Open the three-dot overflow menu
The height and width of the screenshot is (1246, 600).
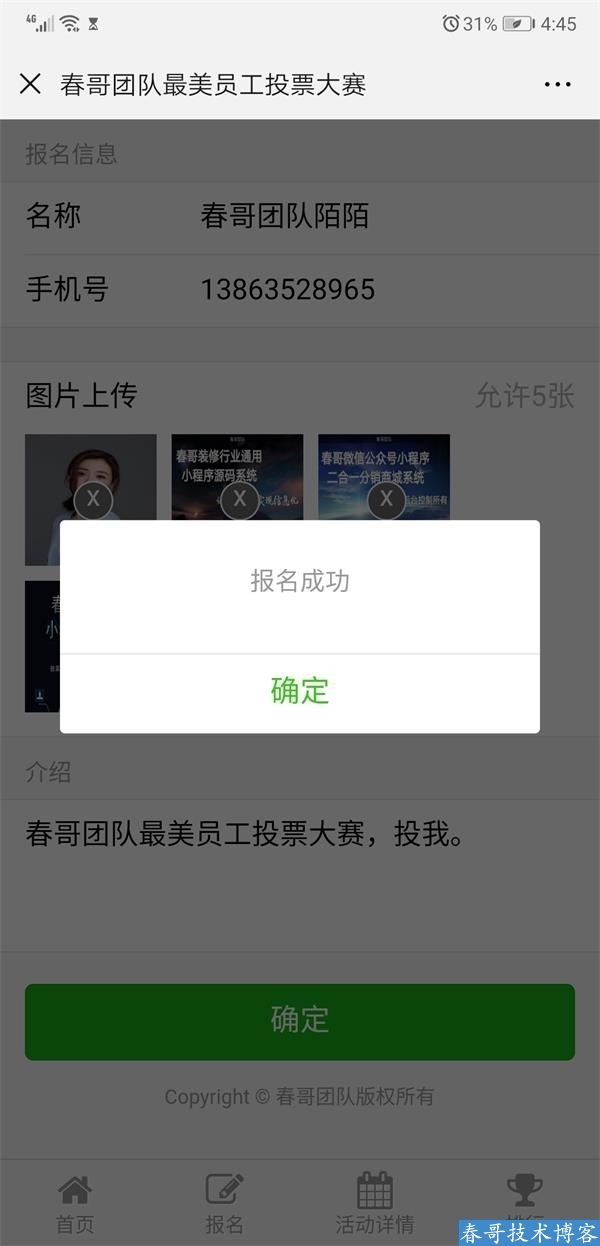click(557, 84)
